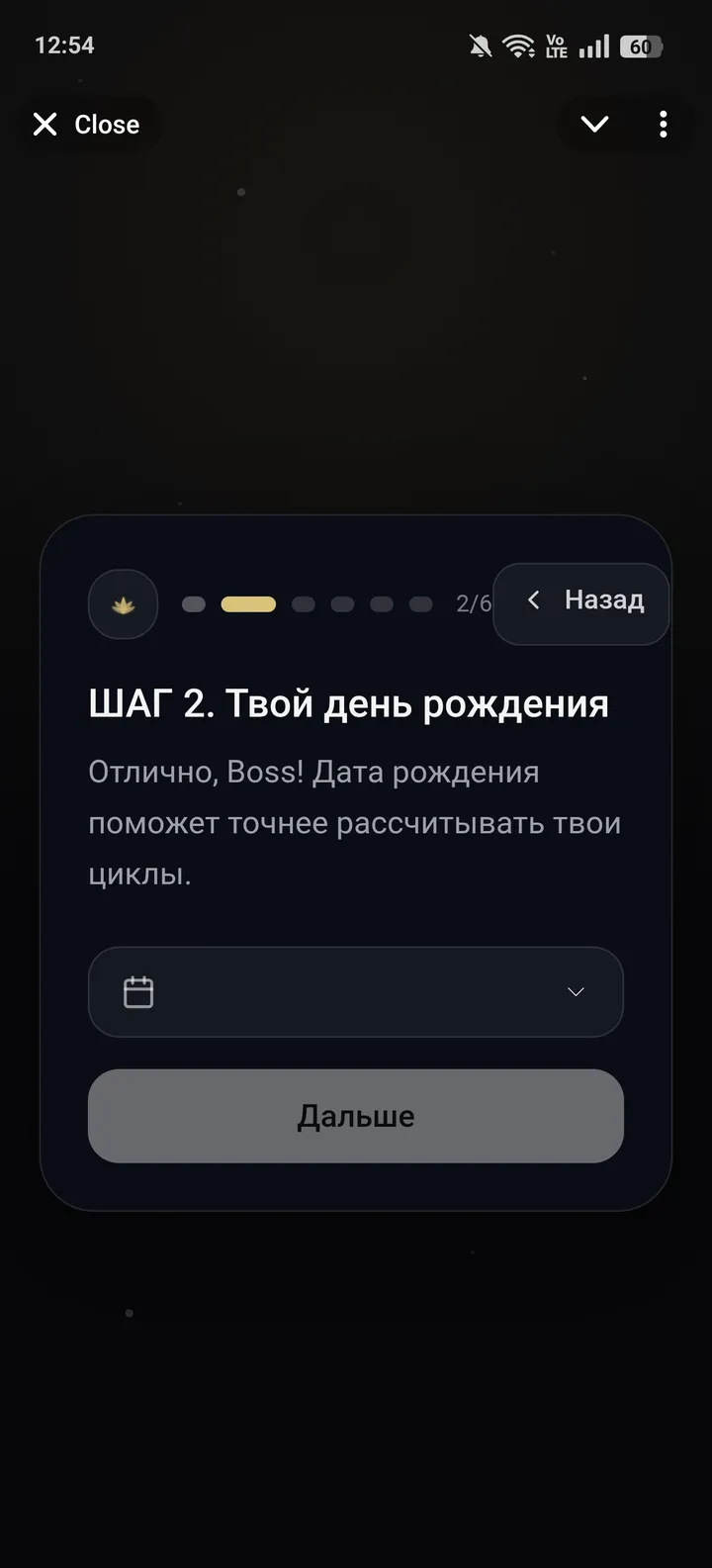Tap the 2/6 step counter
The width and height of the screenshot is (712, 1568).
472,603
